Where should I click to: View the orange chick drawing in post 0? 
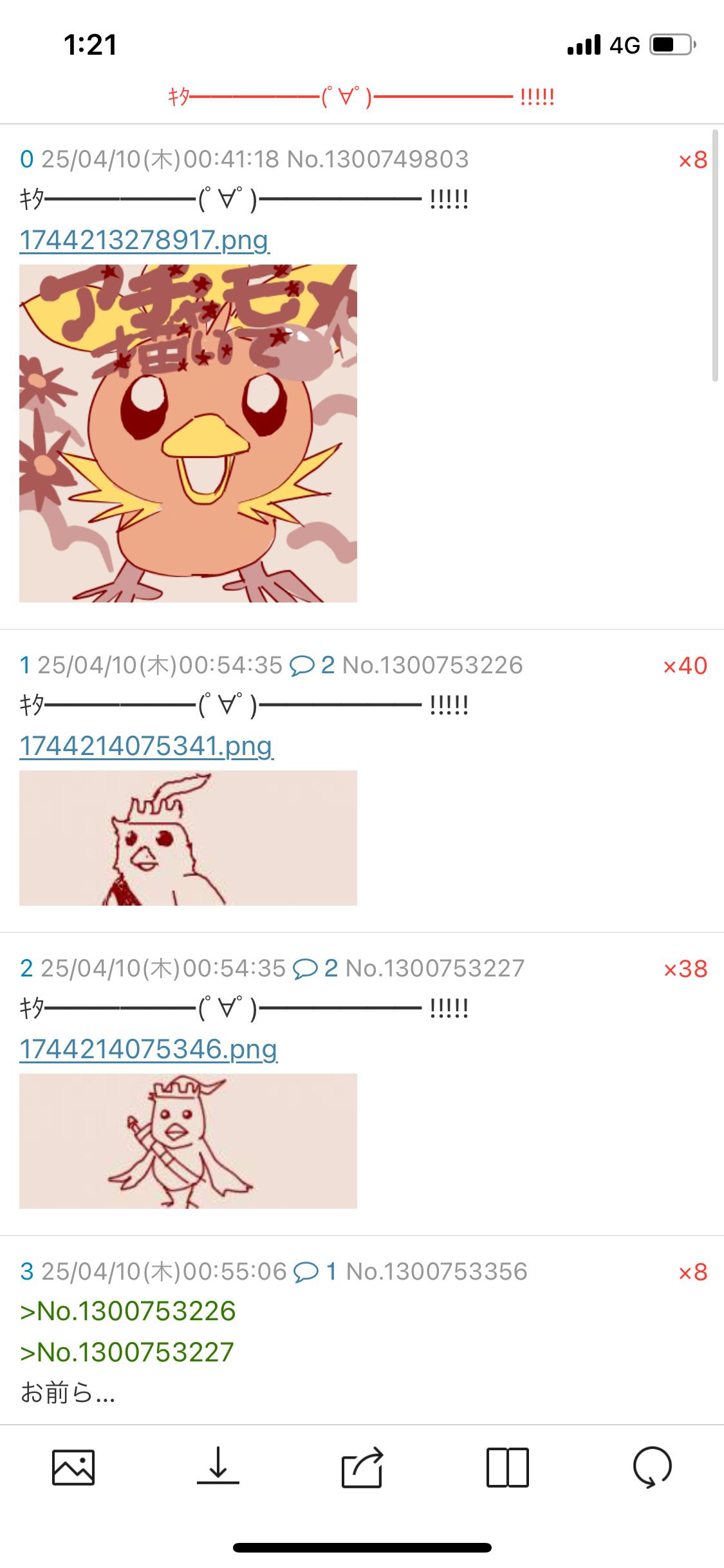coord(188,433)
